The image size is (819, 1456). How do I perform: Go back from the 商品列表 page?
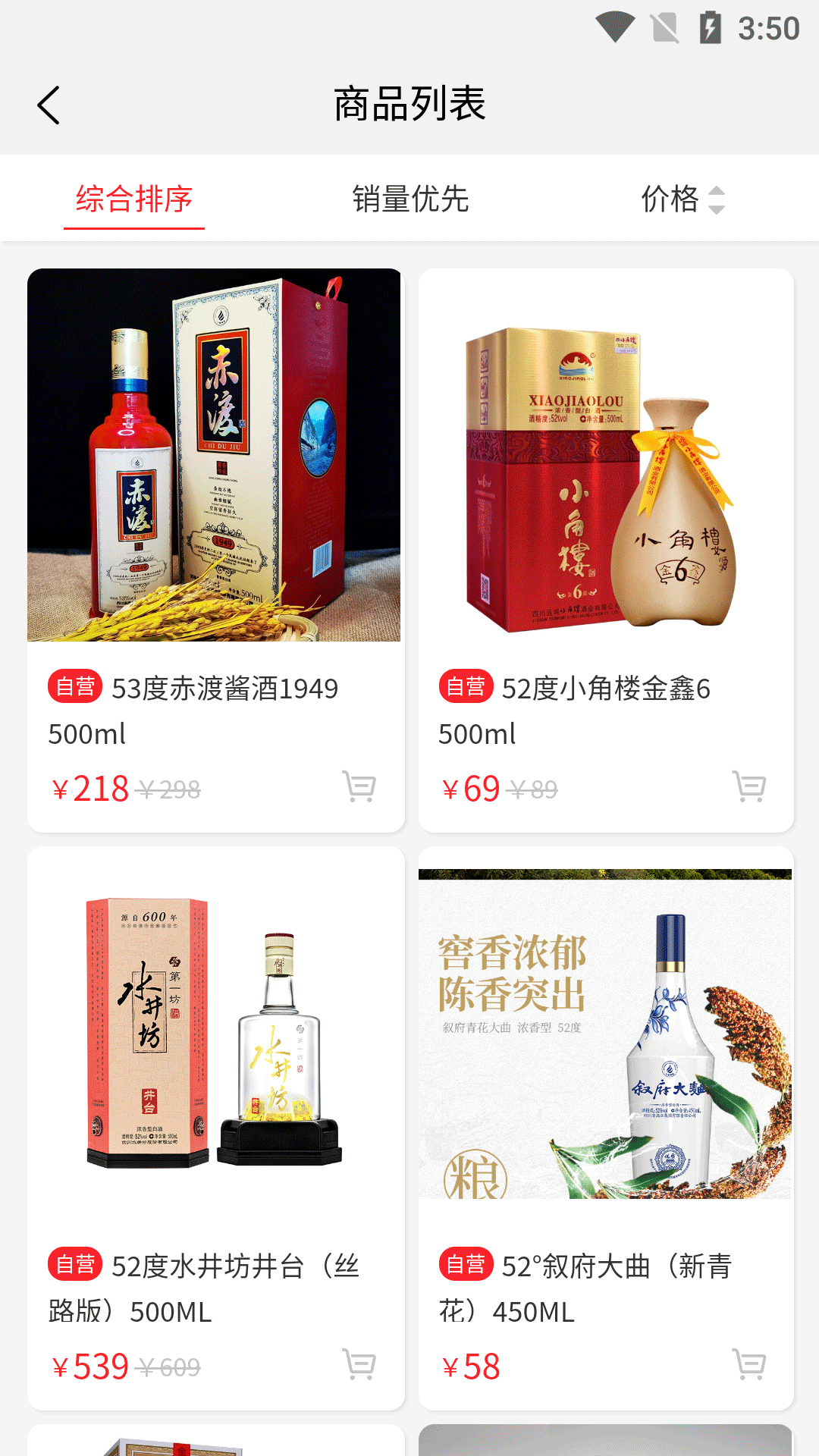click(x=49, y=105)
